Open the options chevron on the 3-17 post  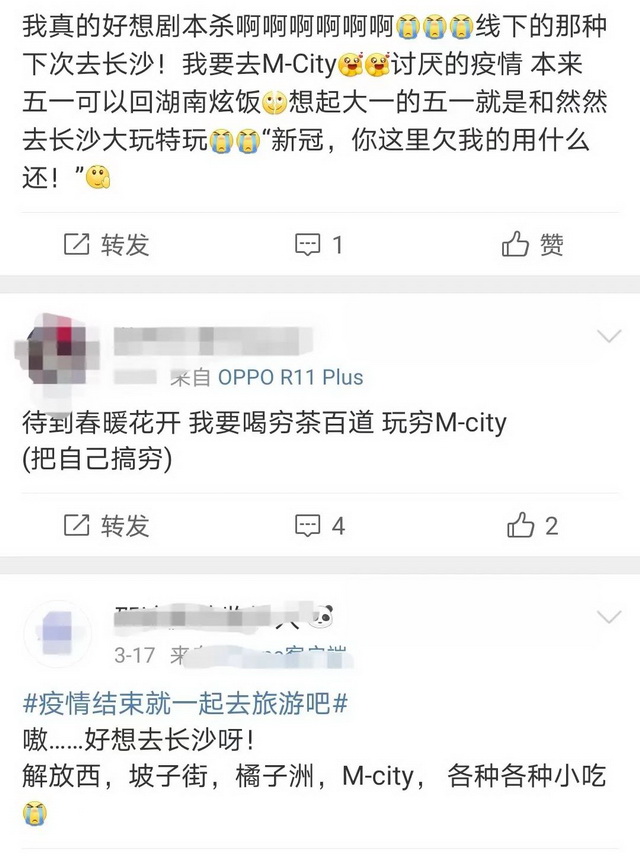(609, 615)
